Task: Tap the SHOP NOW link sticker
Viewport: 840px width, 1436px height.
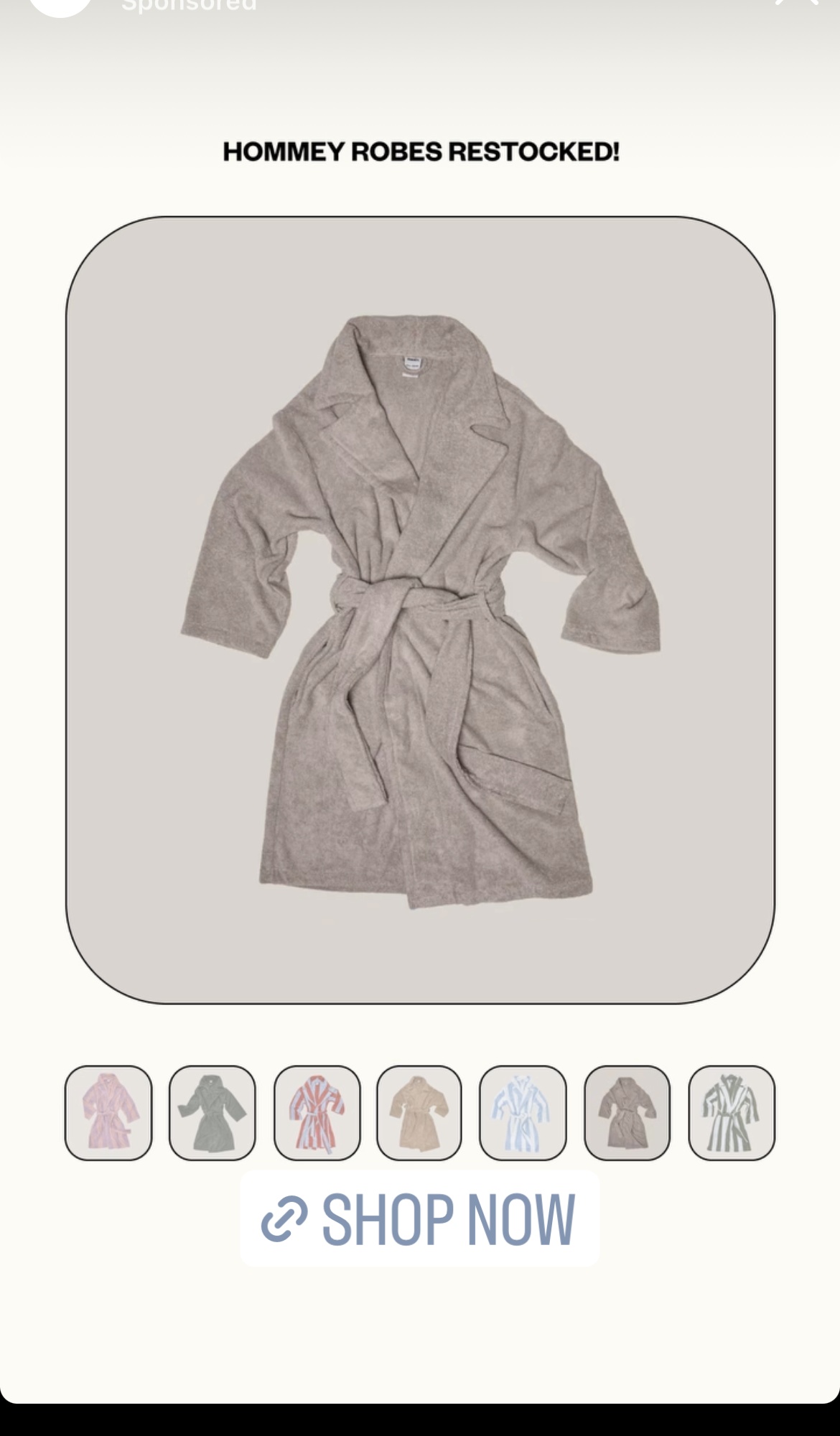Action: click(419, 1218)
